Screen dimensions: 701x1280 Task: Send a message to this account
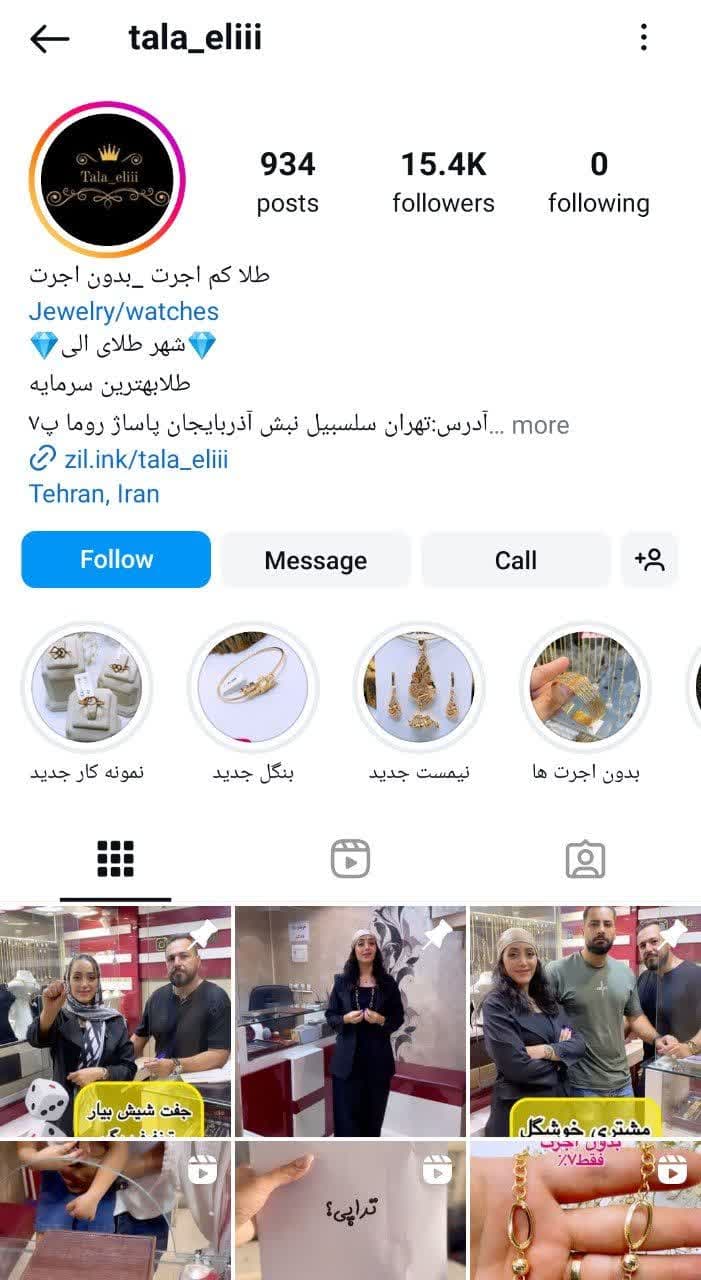pos(315,560)
